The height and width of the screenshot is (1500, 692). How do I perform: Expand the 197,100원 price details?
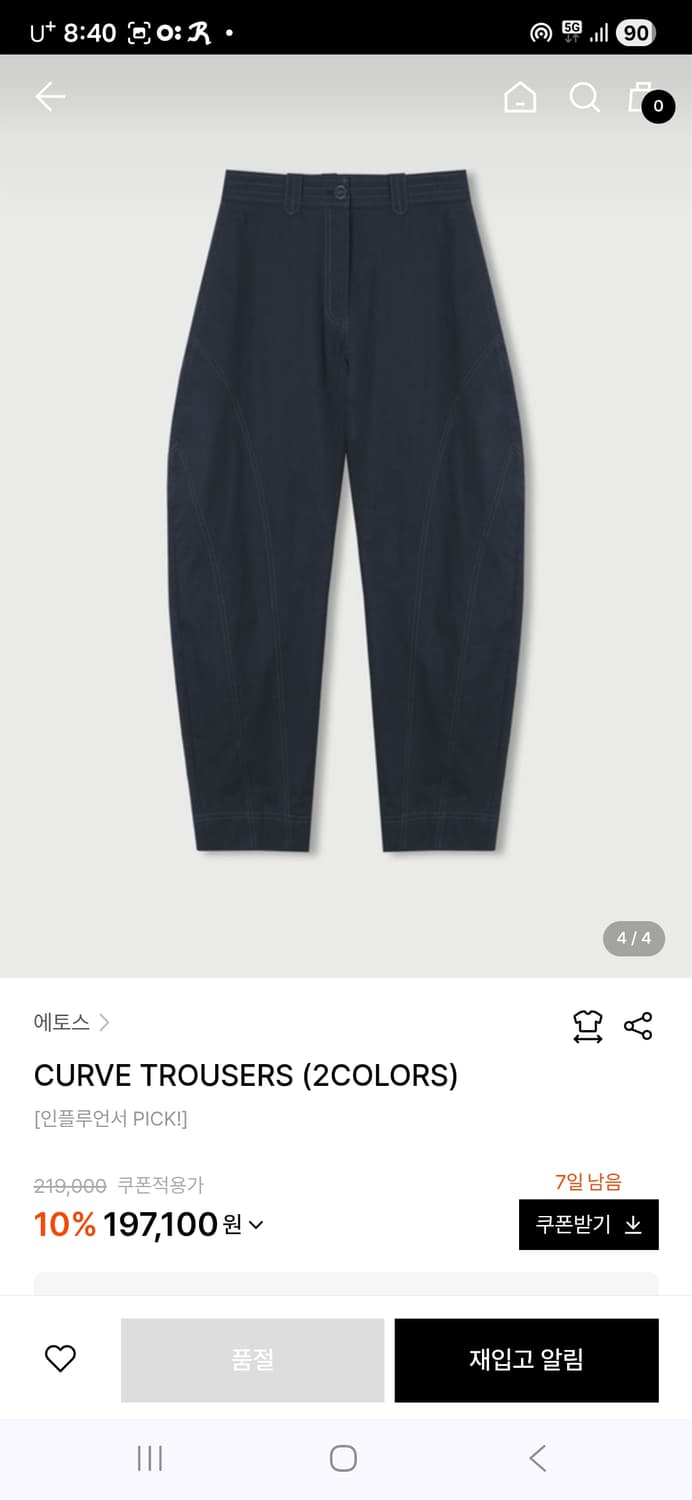pos(255,1225)
